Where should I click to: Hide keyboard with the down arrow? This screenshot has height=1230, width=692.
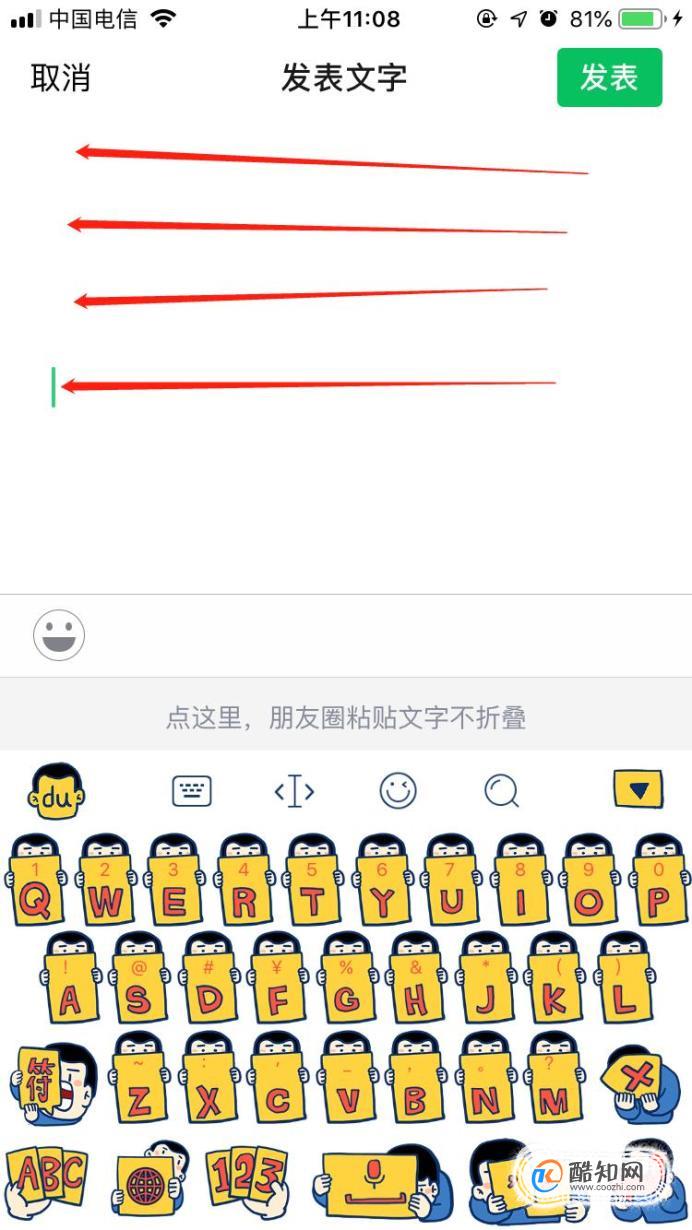637,792
